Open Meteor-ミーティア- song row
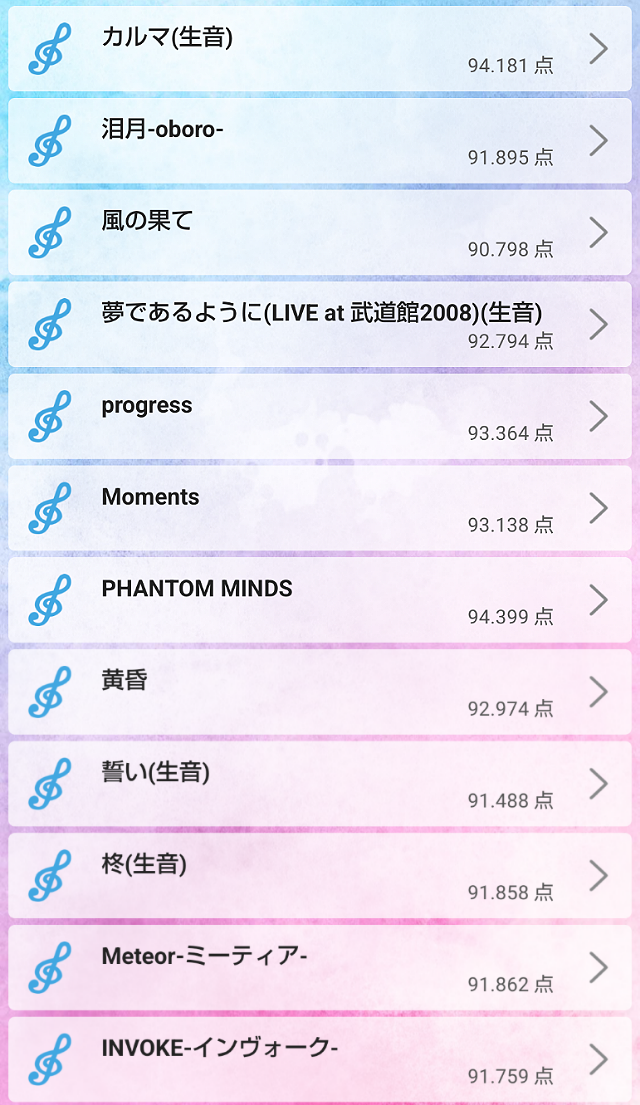This screenshot has height=1105, width=640. click(x=320, y=968)
